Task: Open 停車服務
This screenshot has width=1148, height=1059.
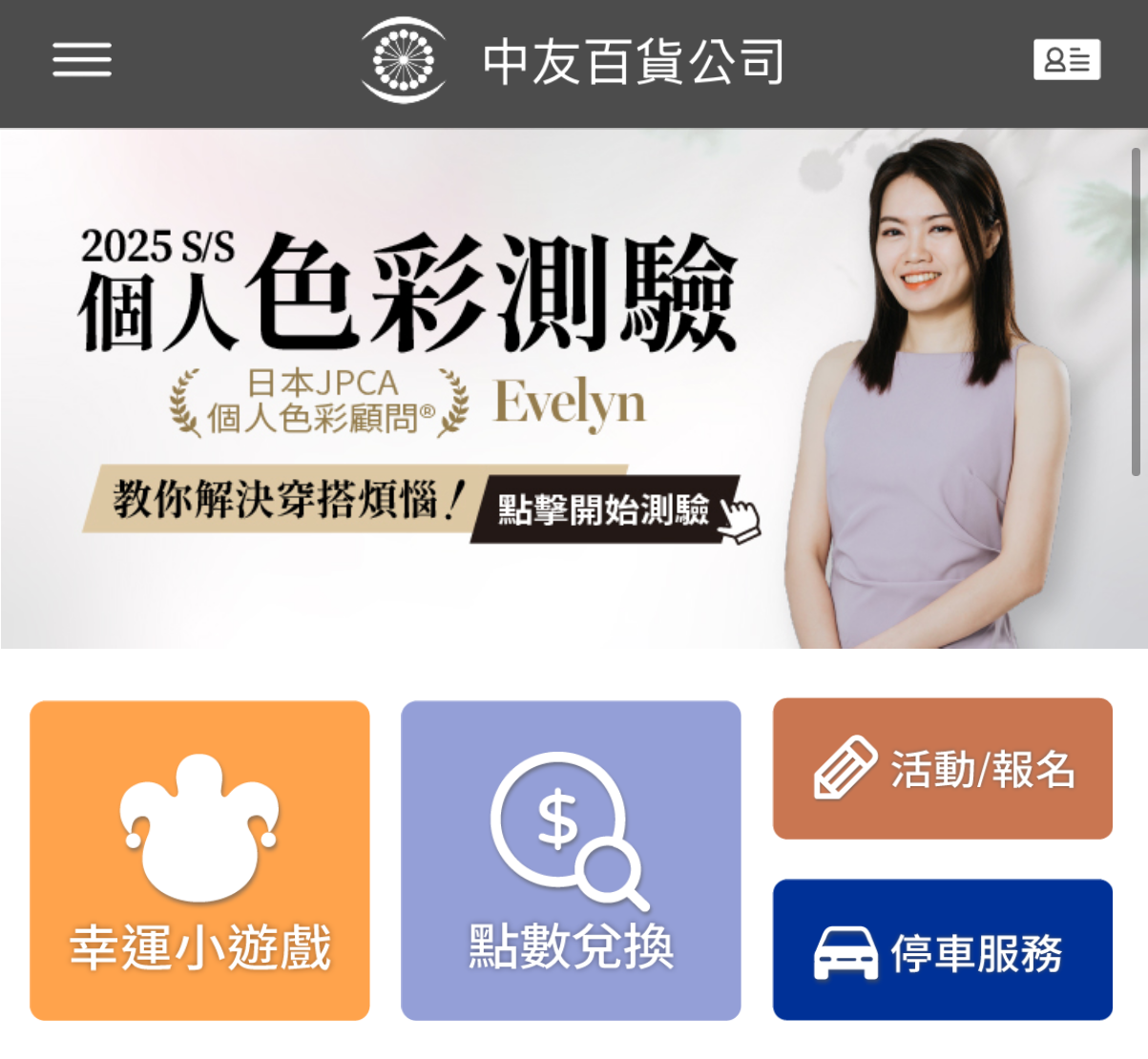Action: point(942,950)
